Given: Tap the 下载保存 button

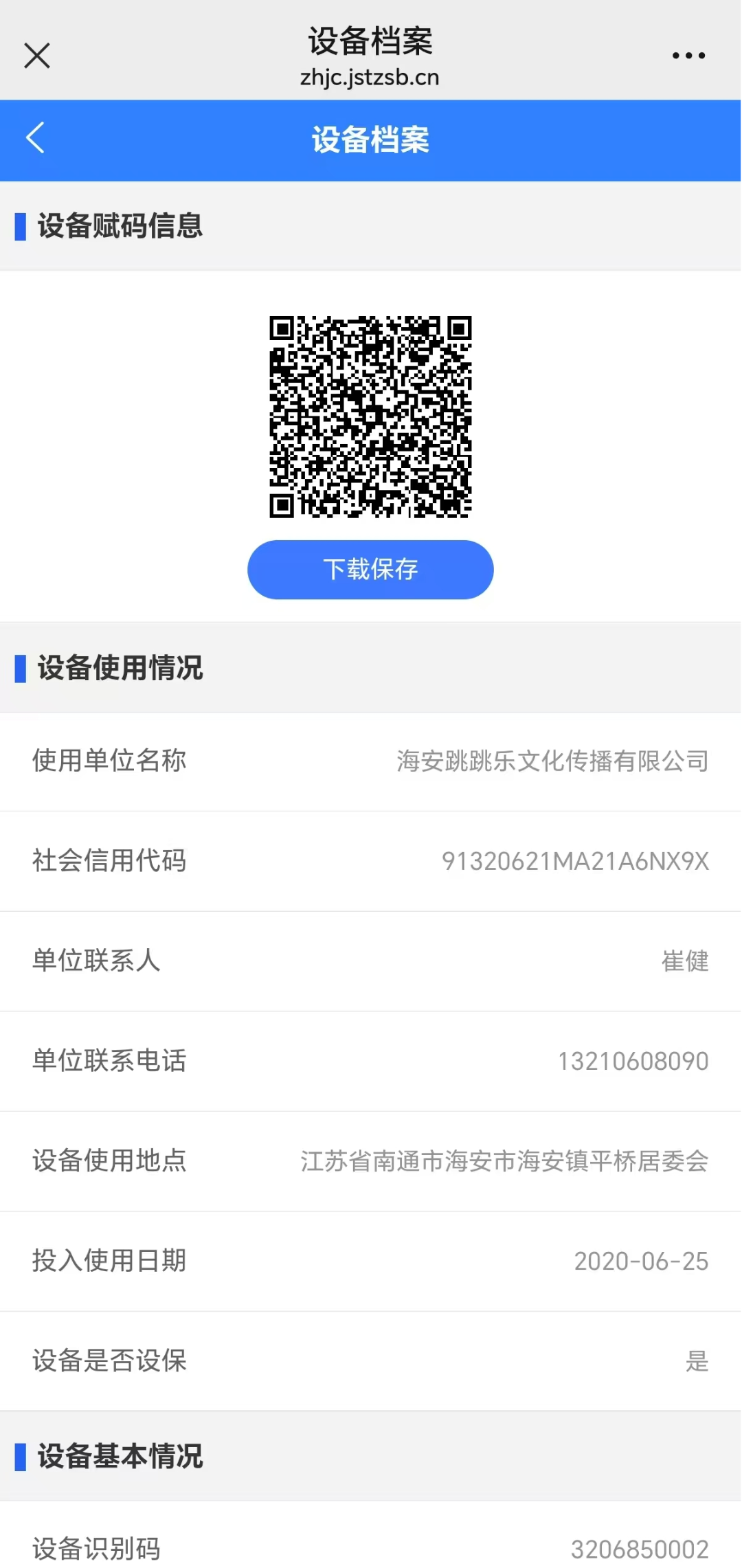Looking at the screenshot, I should point(370,569).
